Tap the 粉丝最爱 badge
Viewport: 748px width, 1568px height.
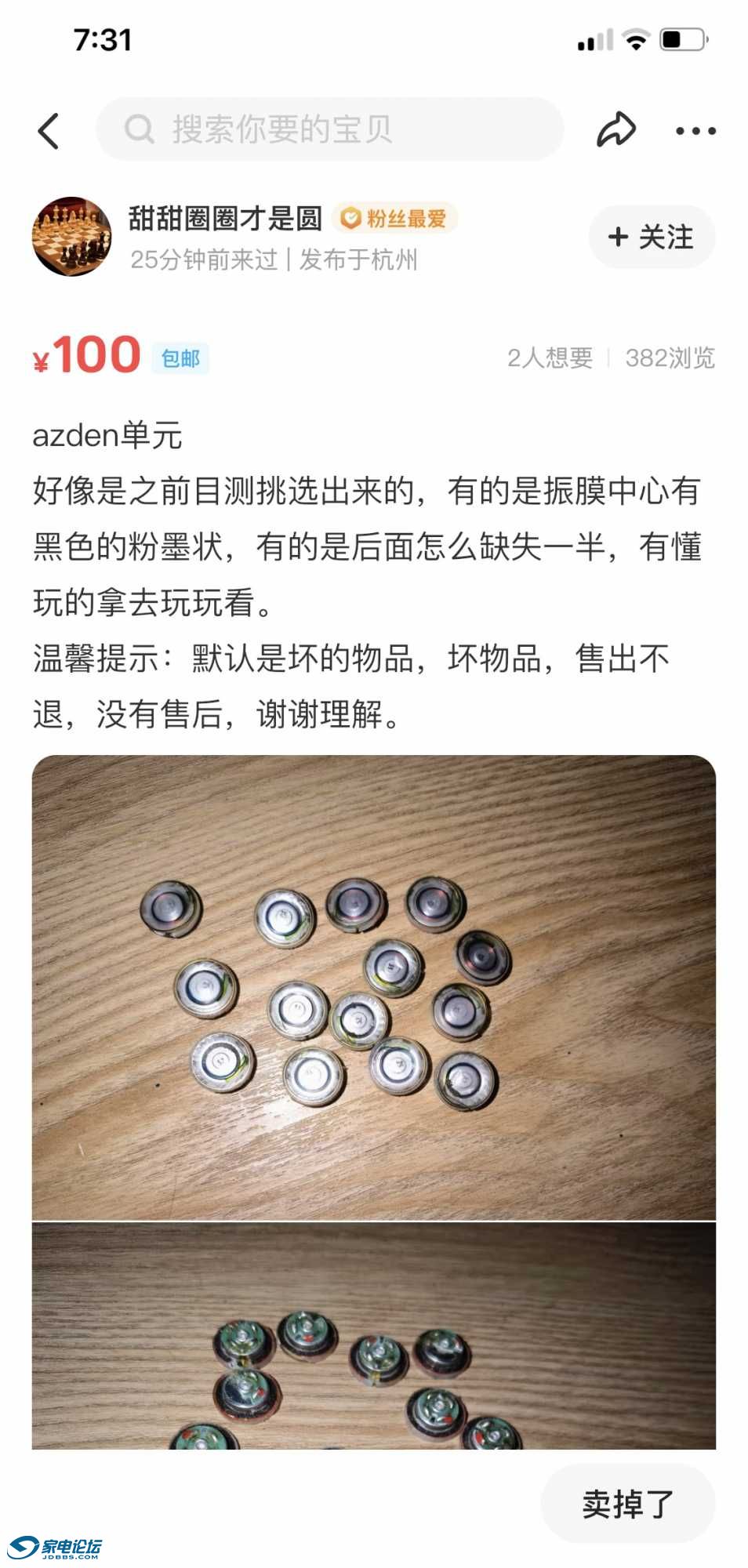[x=395, y=218]
